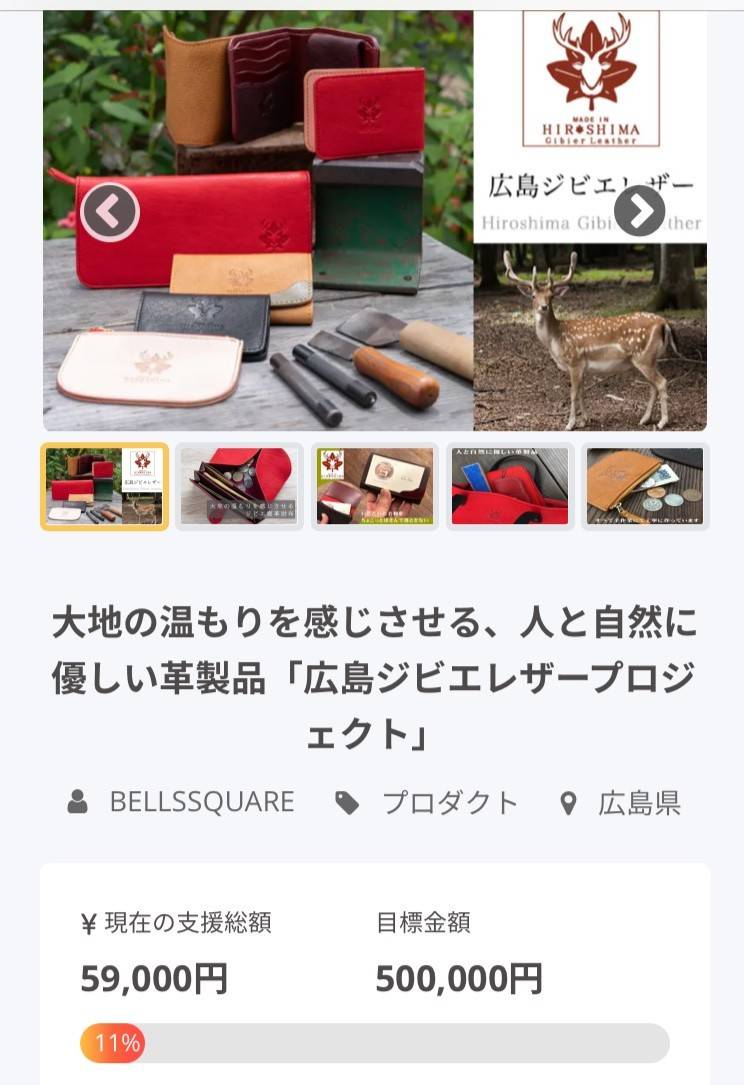The width and height of the screenshot is (744, 1085).
Task: Advance to the next carousel image
Action: pos(639,211)
